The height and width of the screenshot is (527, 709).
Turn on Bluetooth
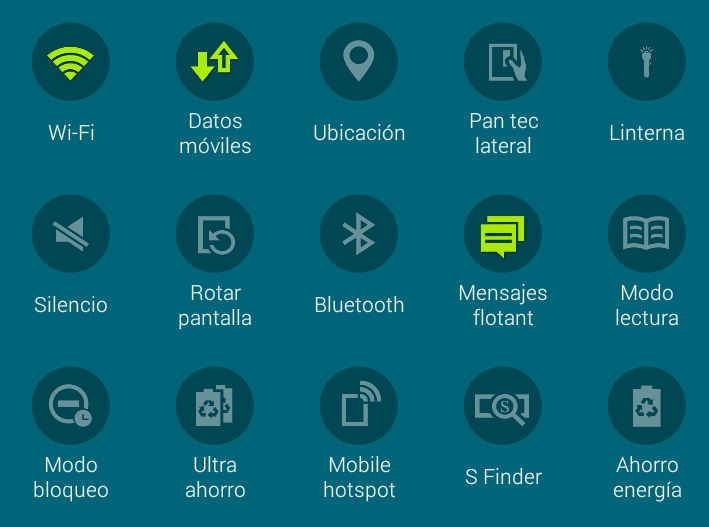pos(359,234)
